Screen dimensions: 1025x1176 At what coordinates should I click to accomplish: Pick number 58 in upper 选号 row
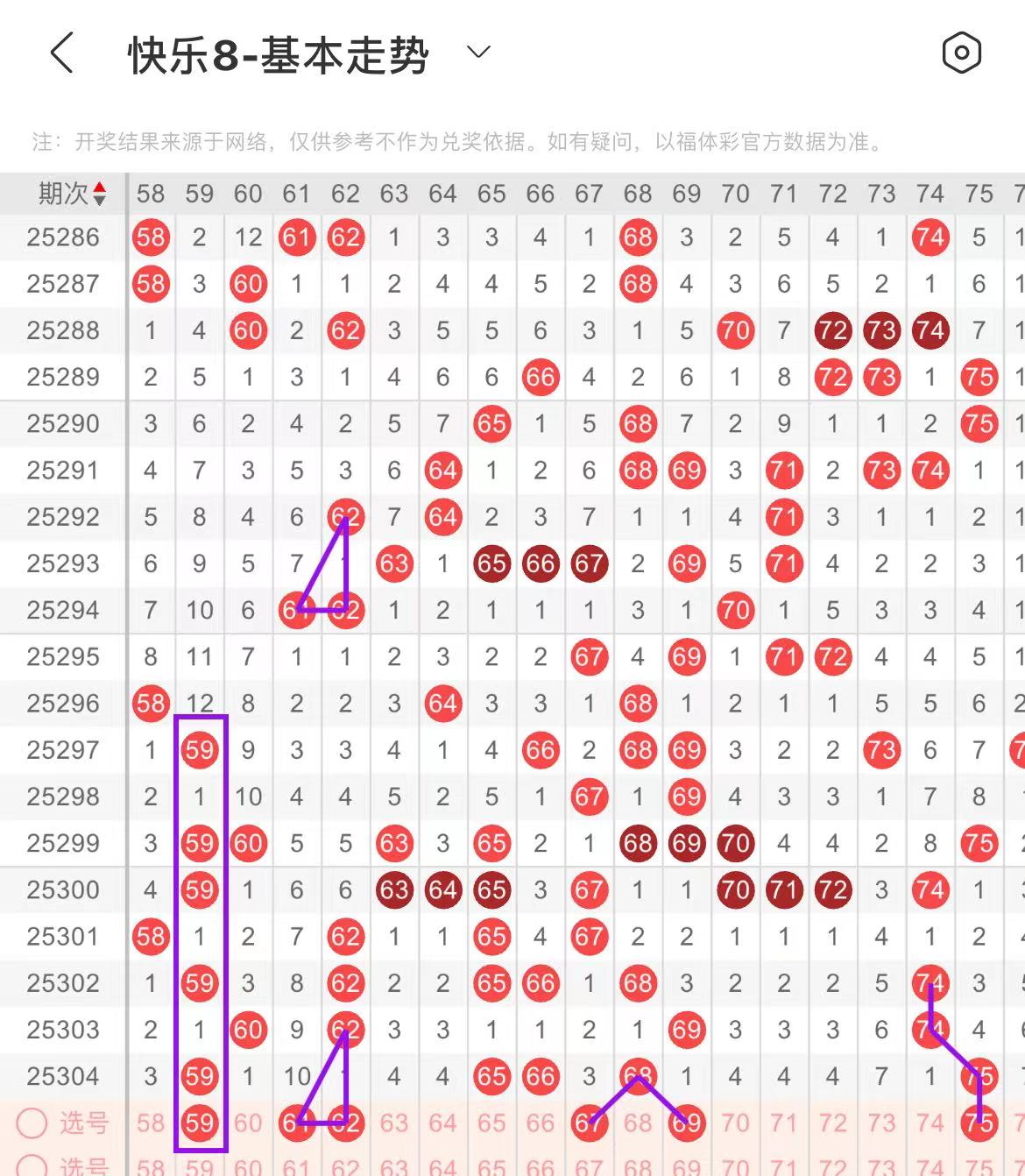coord(151,1123)
